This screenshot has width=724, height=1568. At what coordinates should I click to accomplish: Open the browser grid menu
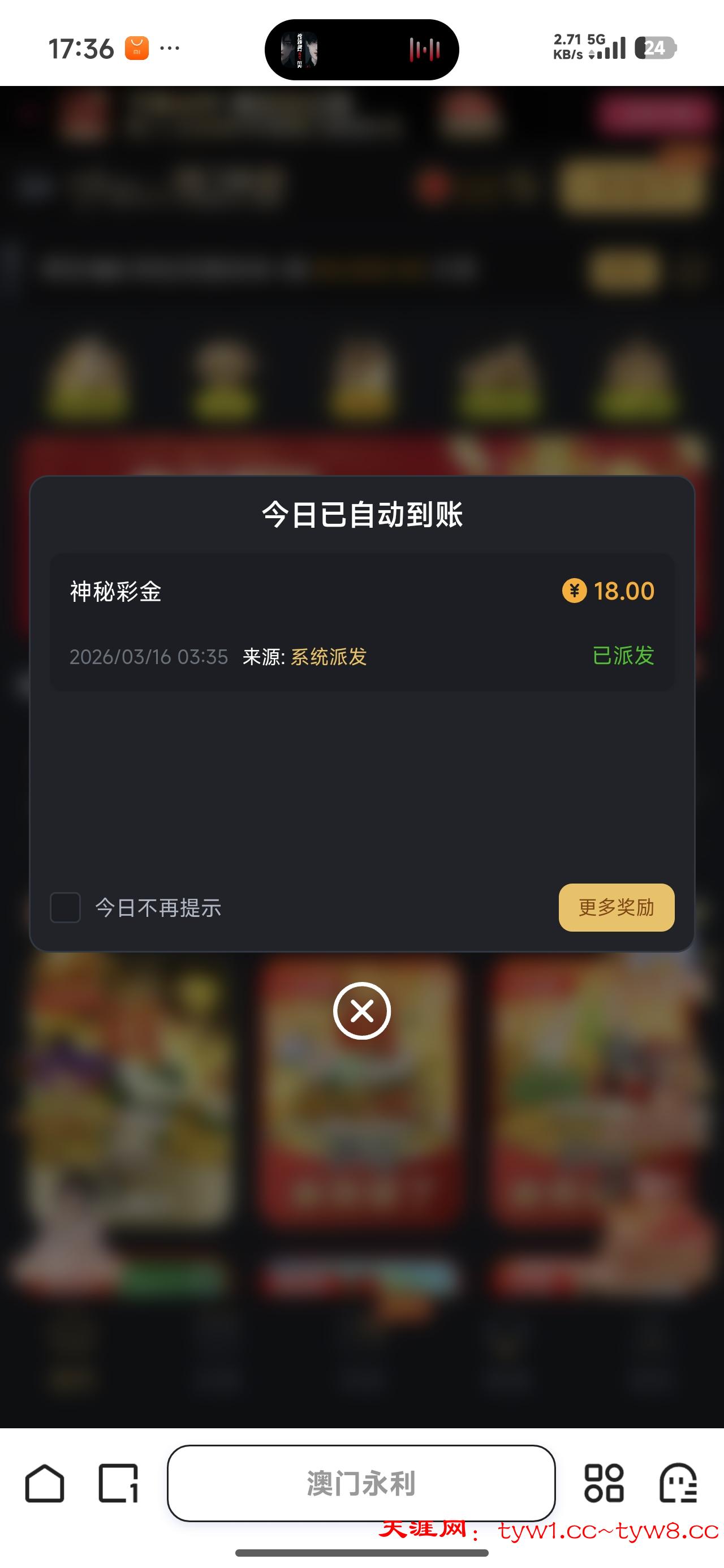604,1483
